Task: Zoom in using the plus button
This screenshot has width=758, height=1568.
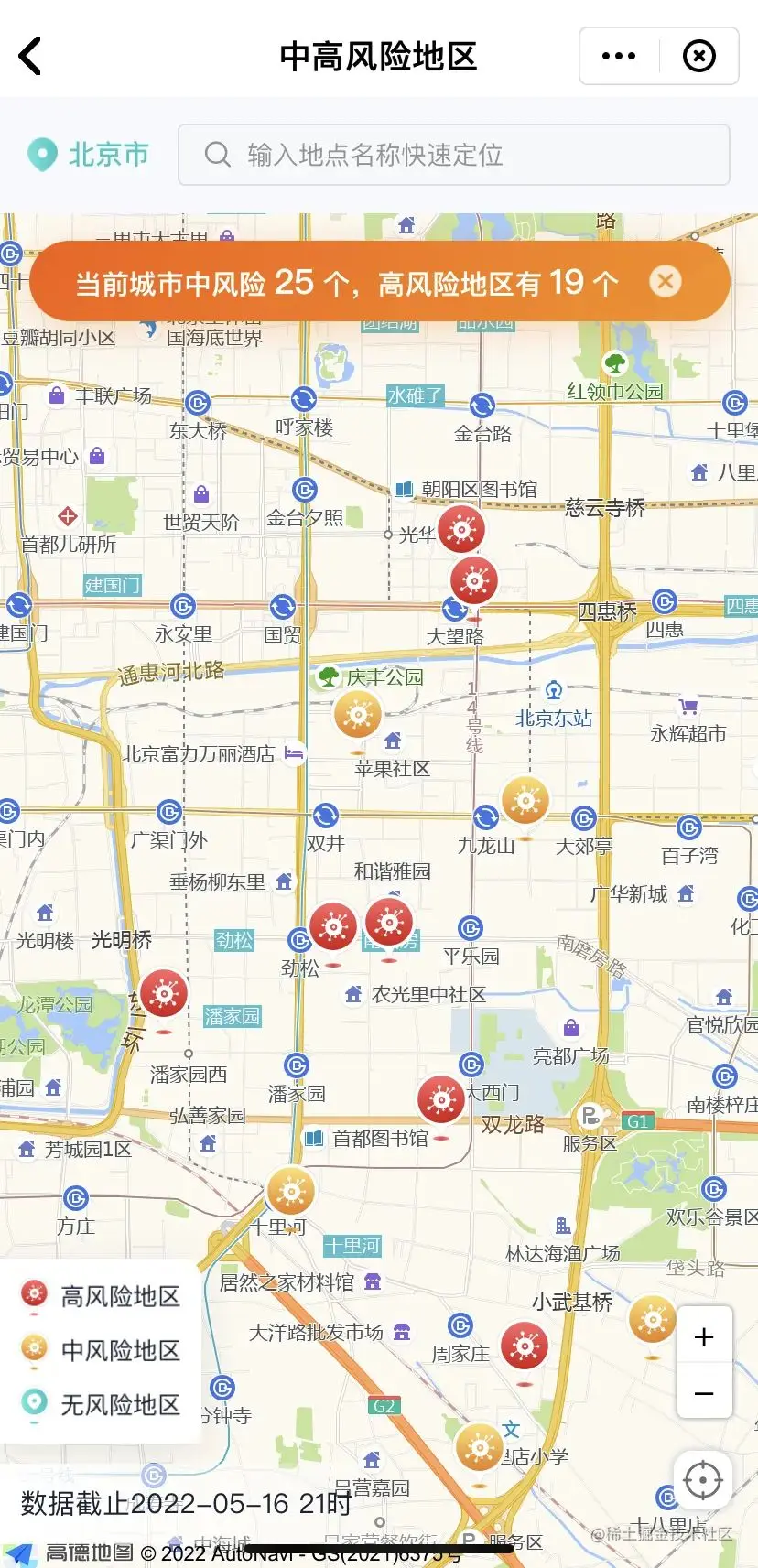Action: (704, 1336)
